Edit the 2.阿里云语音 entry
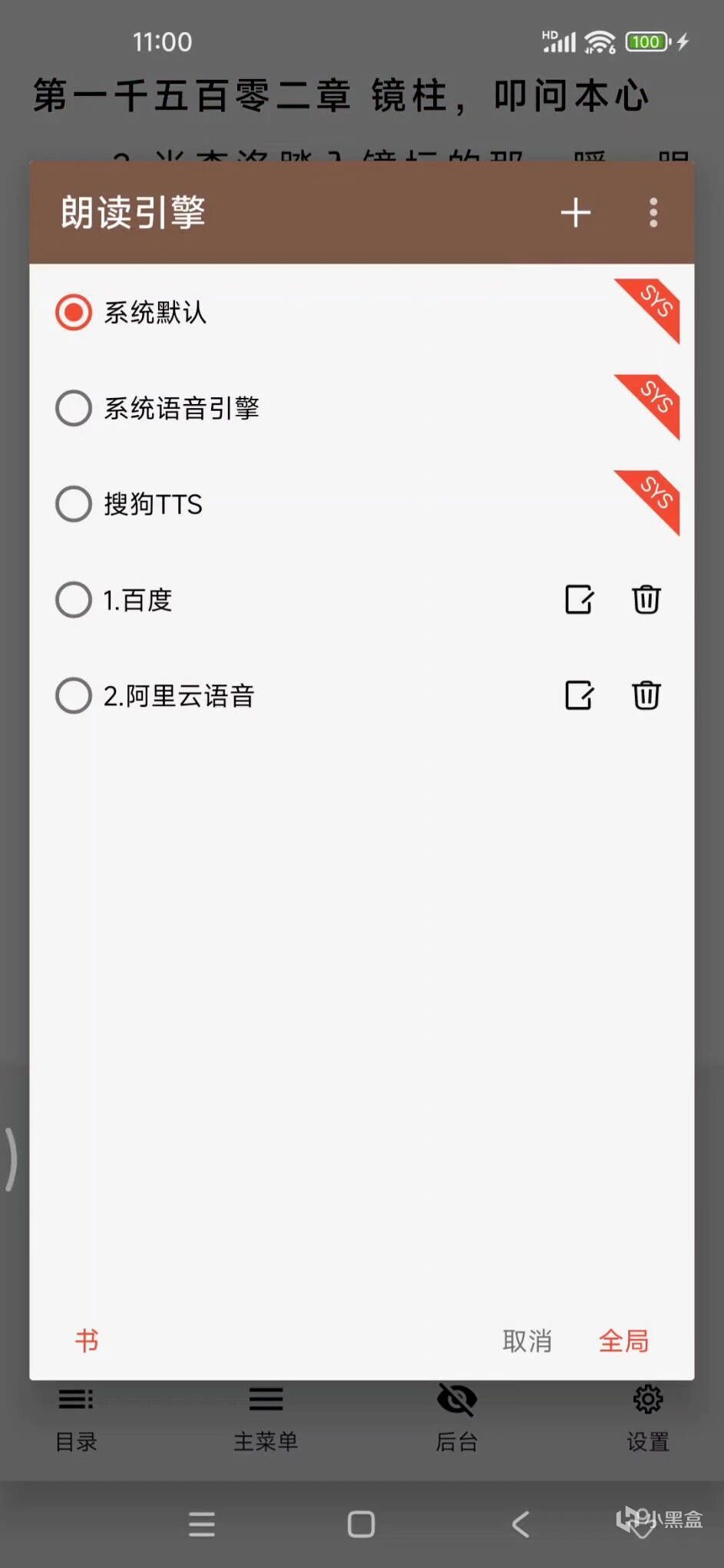The width and height of the screenshot is (724, 1568). point(579,695)
